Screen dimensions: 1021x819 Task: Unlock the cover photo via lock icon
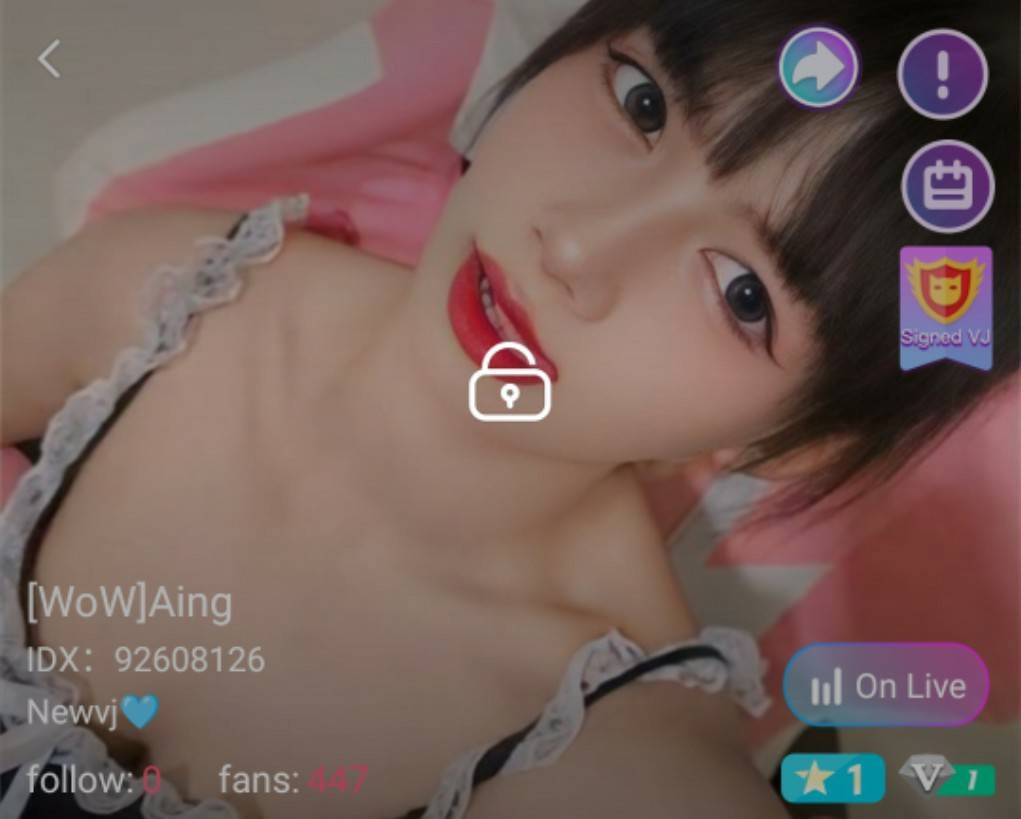tap(510, 382)
